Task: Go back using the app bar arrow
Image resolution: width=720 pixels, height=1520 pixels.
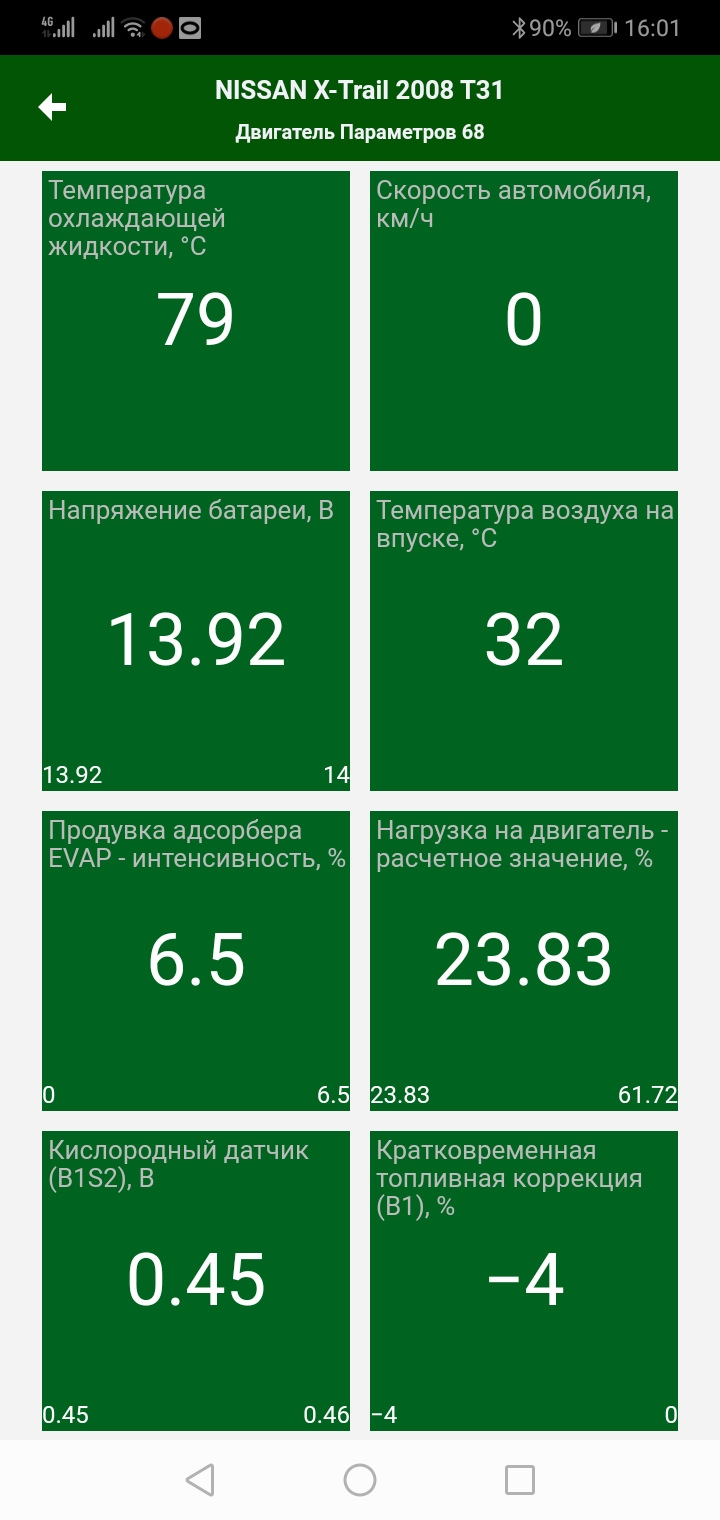Action: pyautogui.click(x=52, y=107)
